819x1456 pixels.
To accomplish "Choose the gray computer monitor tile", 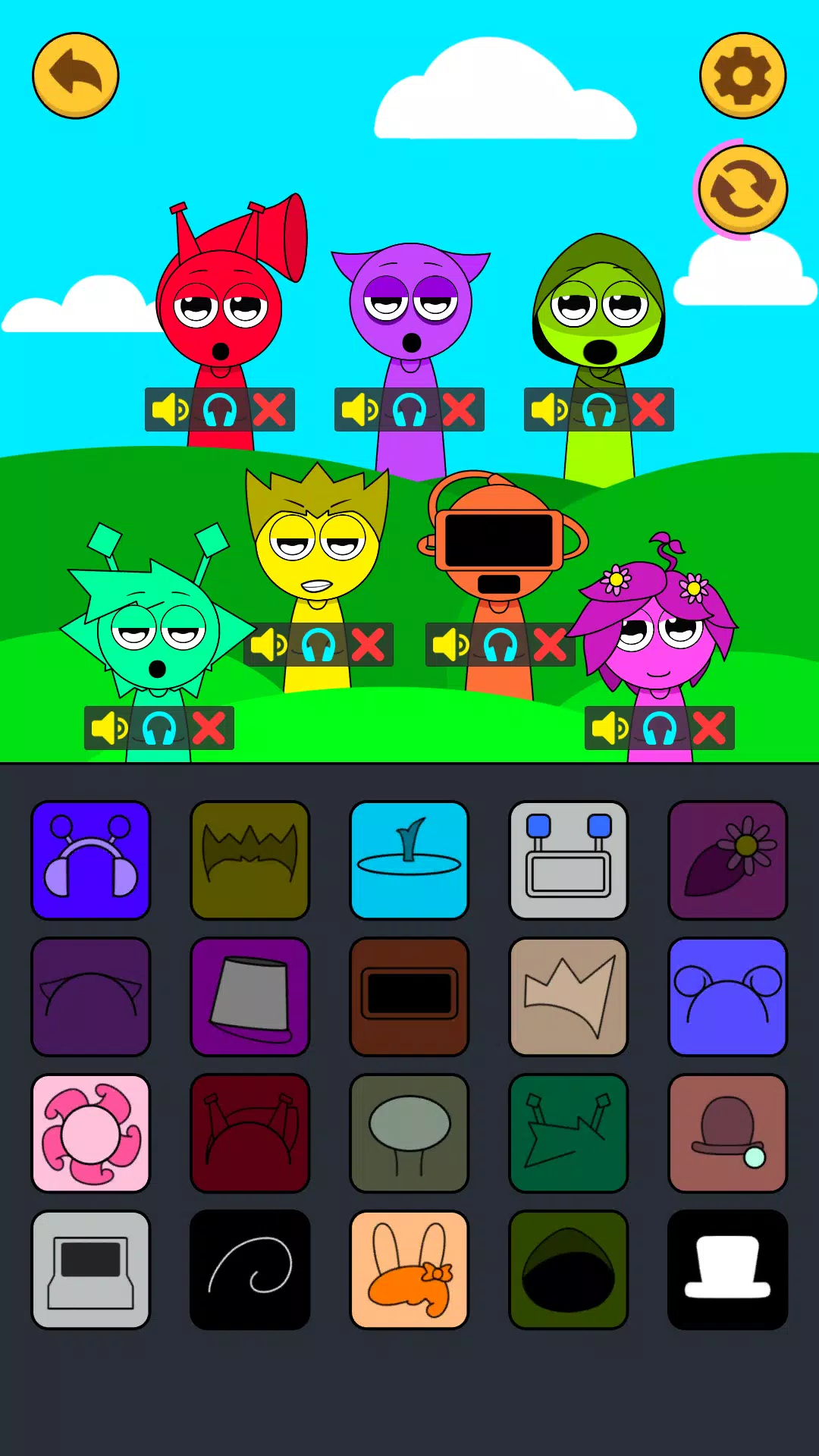I will point(91,1269).
